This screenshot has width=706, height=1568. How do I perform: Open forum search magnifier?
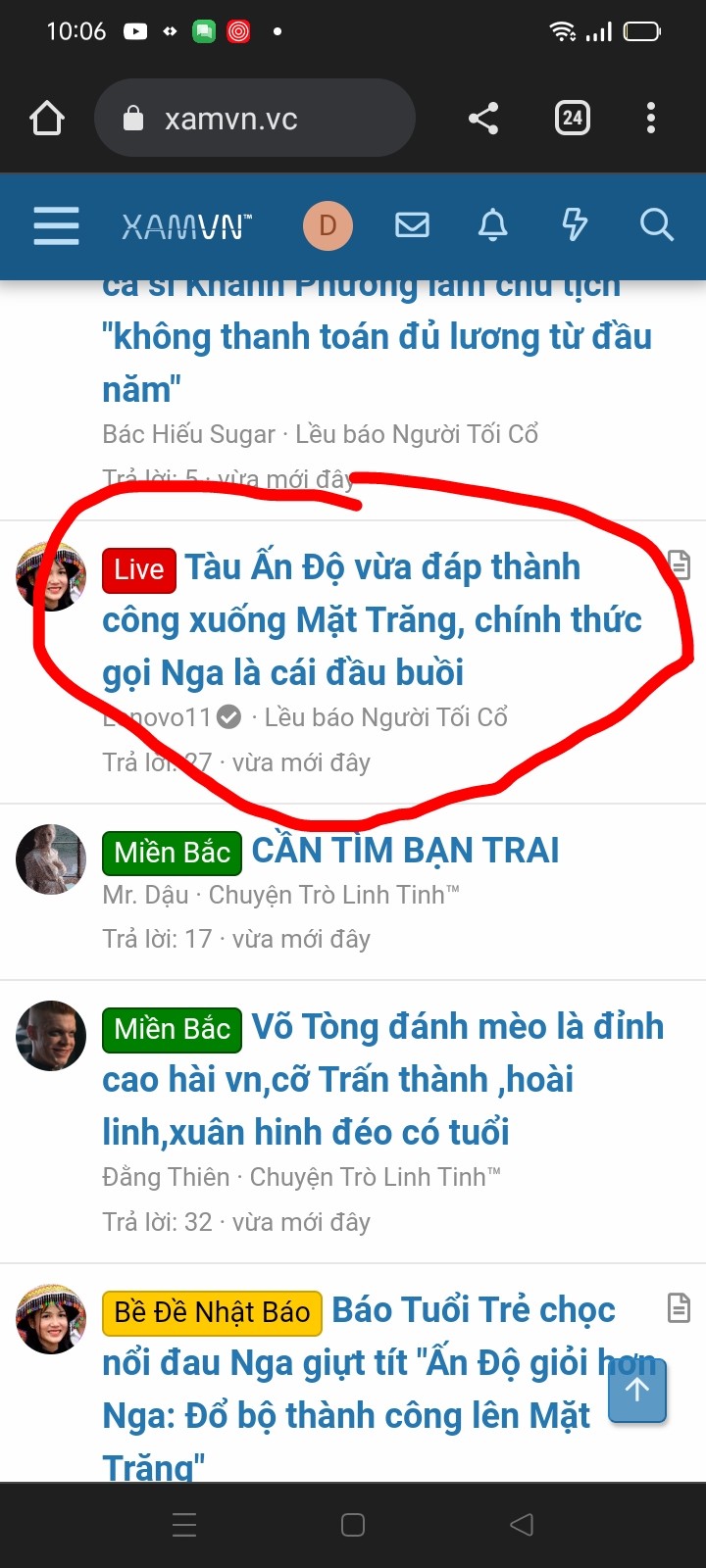(656, 225)
